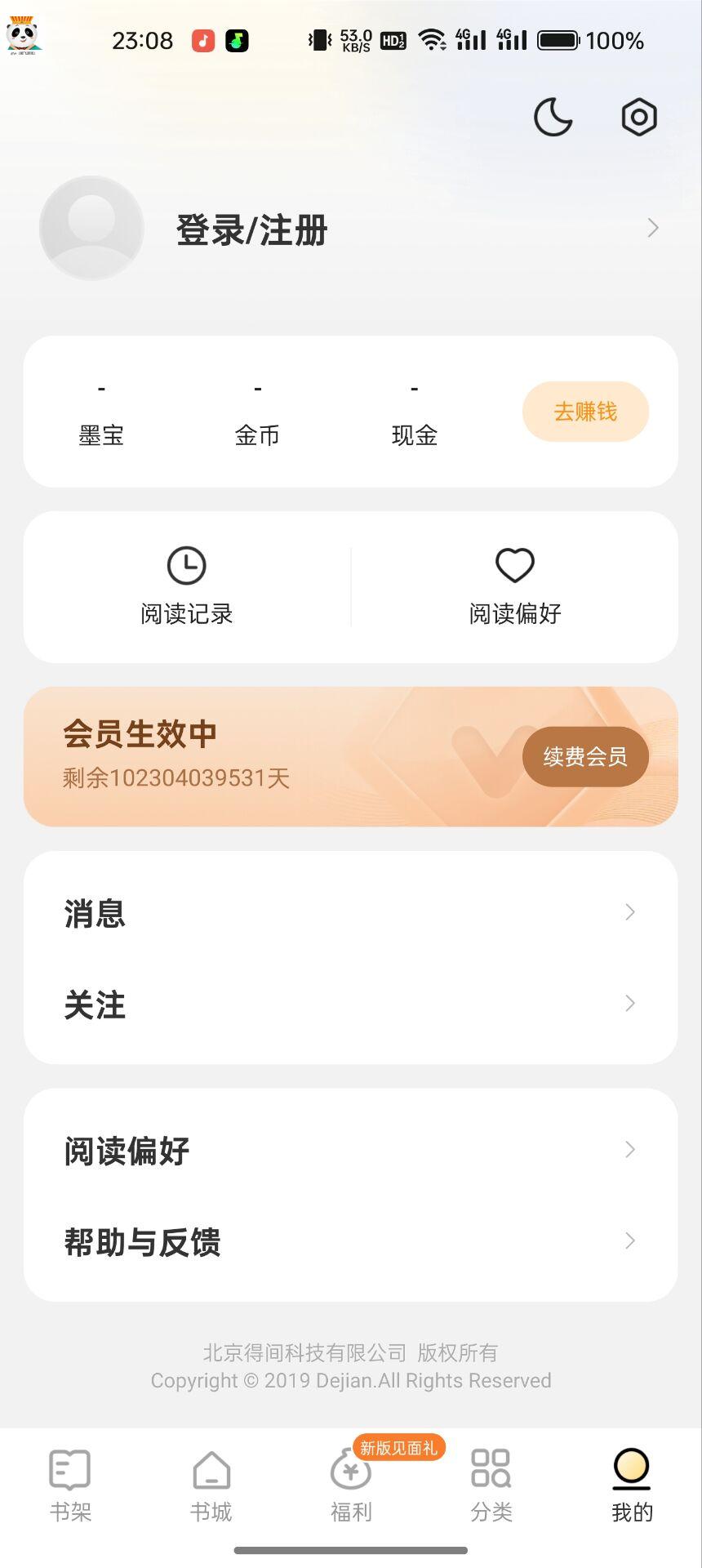Tap the 续费会员 renew membership button
The image size is (702, 1568).
pyautogui.click(x=585, y=757)
